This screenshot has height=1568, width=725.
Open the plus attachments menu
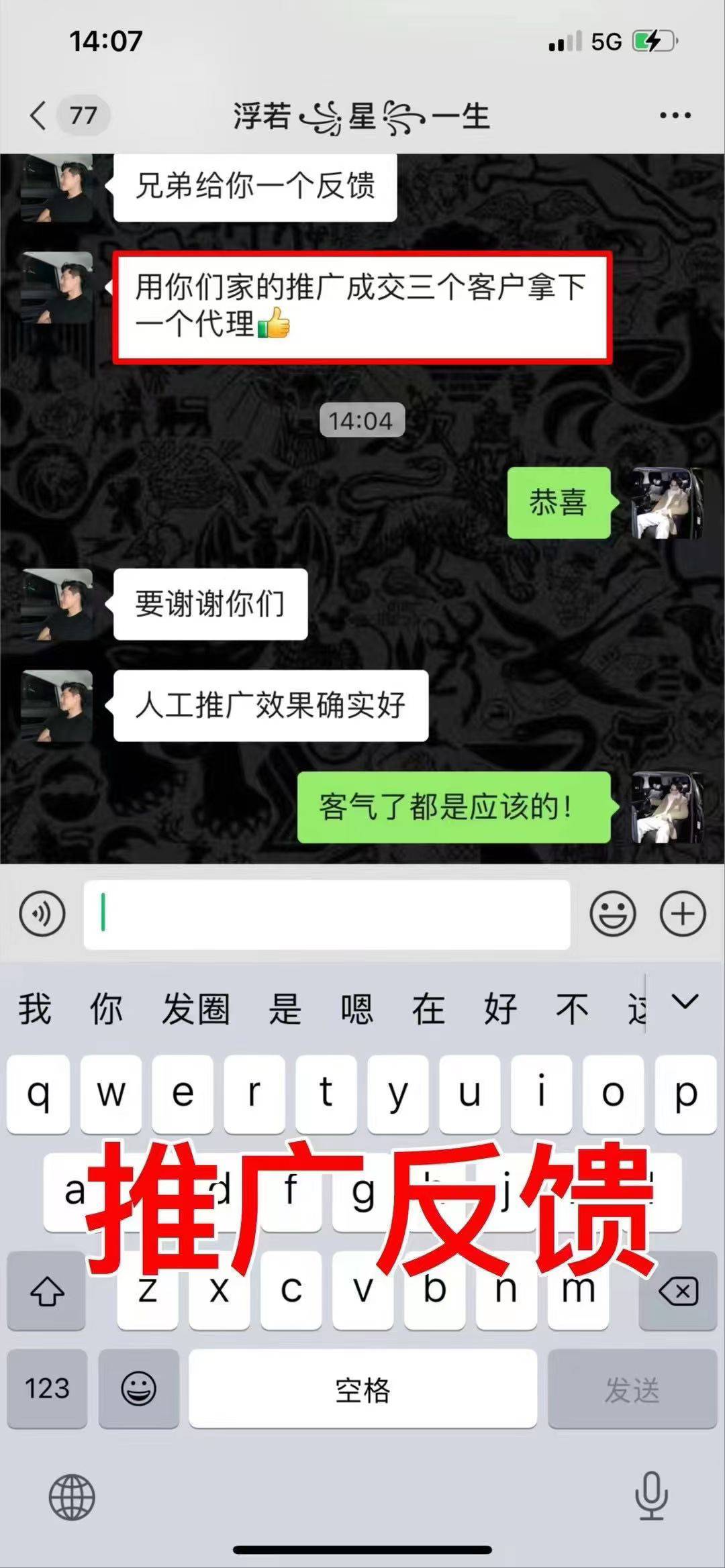click(x=683, y=914)
